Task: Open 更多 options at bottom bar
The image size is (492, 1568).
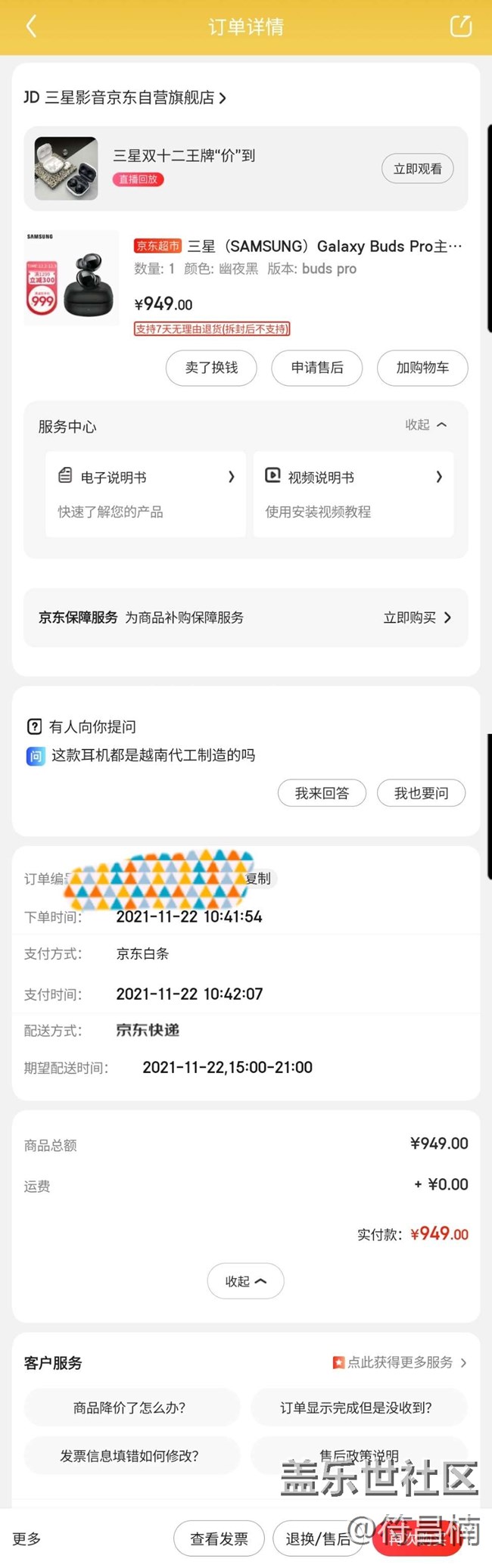Action: (27, 1538)
